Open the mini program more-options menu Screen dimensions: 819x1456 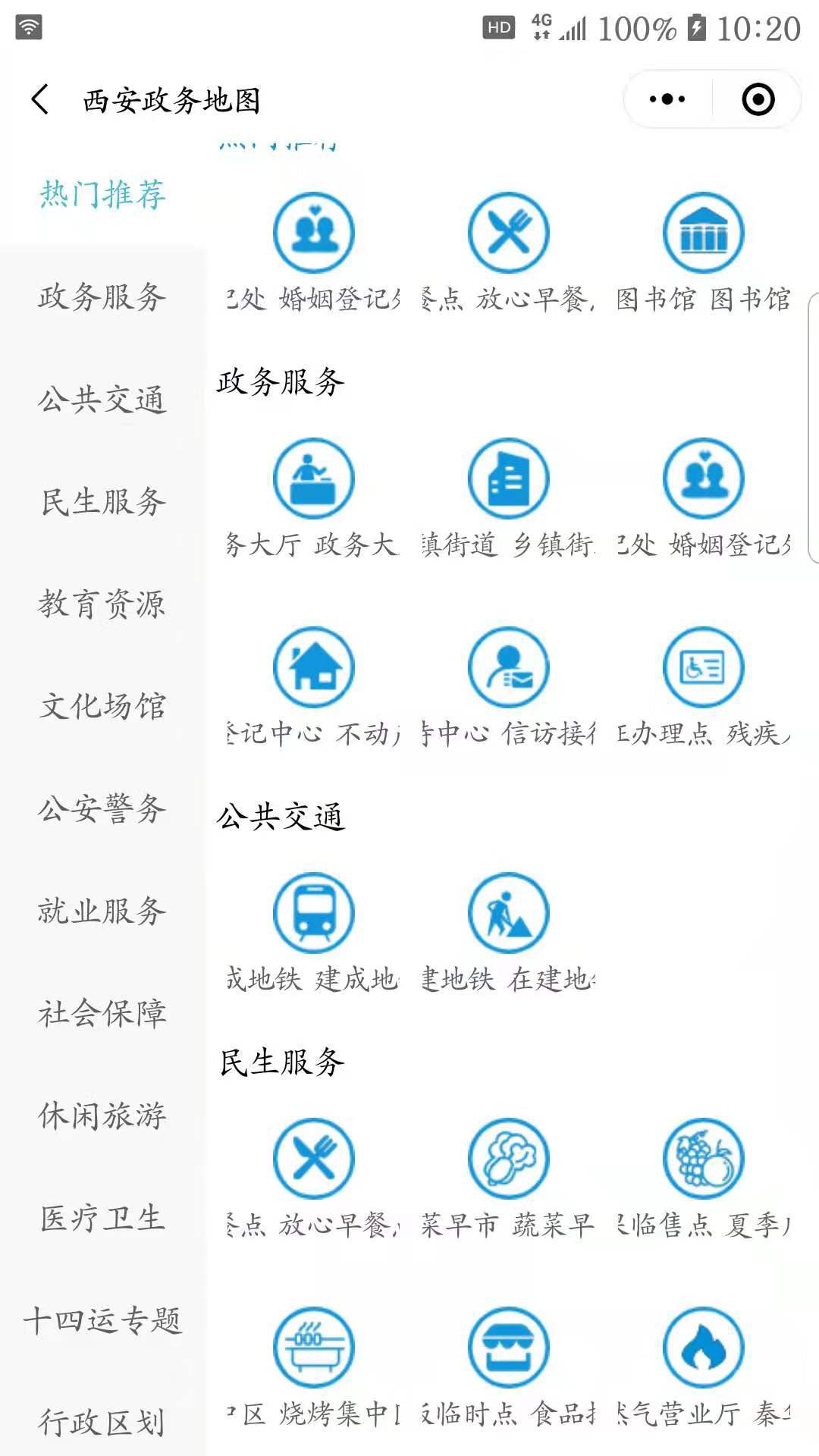(667, 99)
